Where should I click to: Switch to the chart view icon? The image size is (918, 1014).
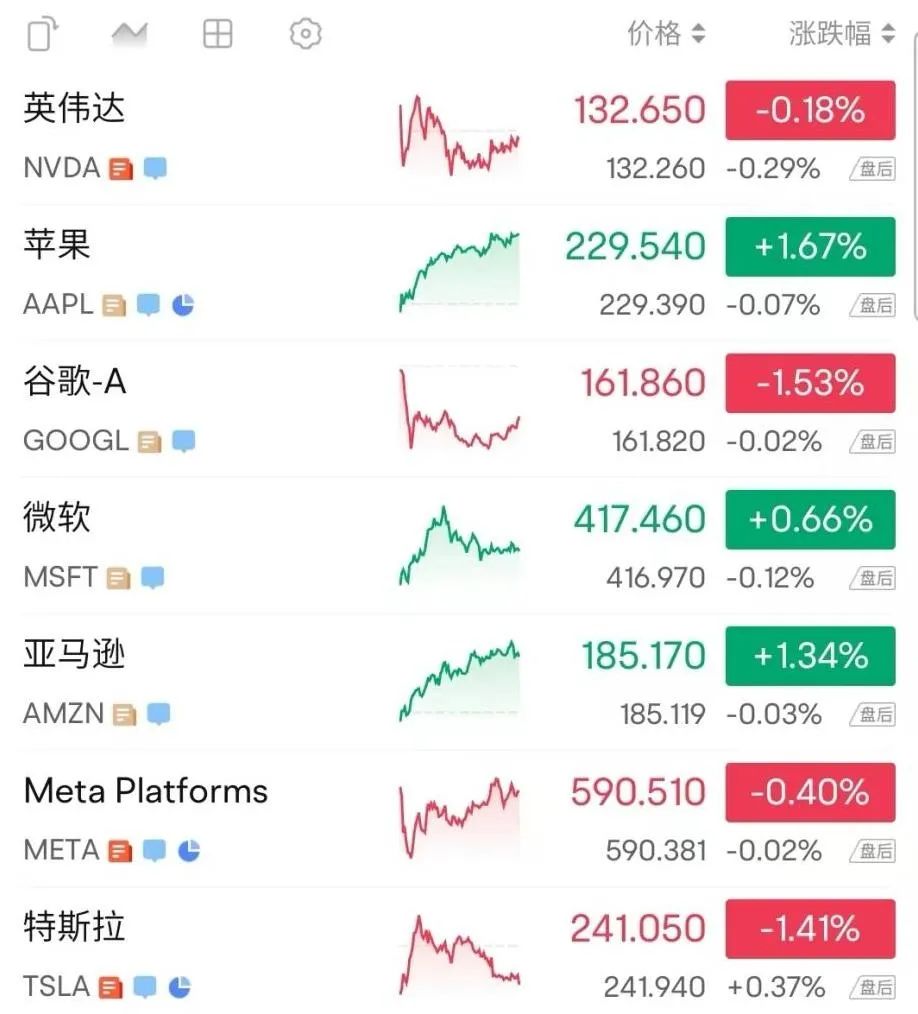click(x=129, y=34)
